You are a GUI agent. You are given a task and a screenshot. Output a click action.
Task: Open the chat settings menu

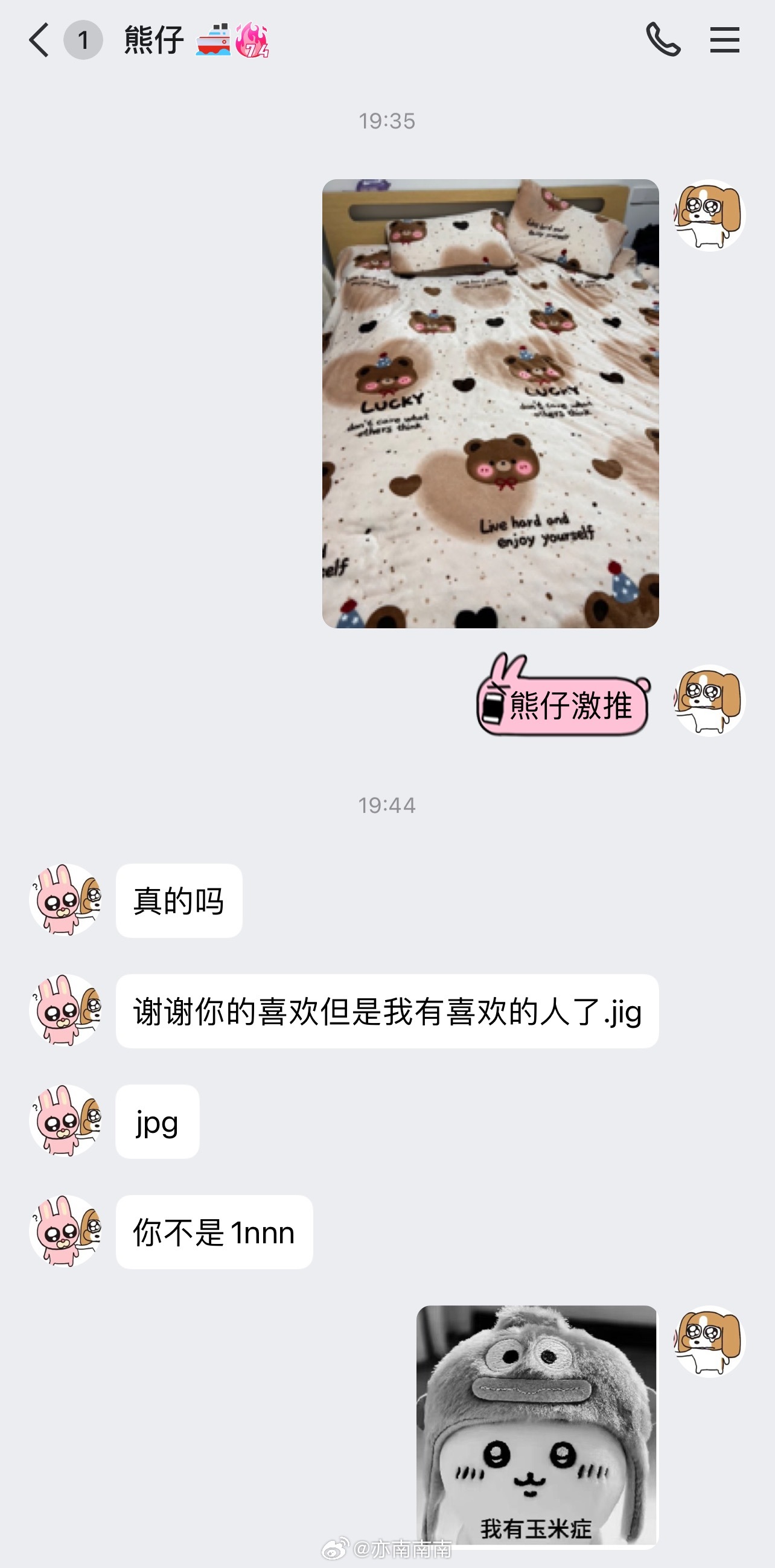(724, 40)
